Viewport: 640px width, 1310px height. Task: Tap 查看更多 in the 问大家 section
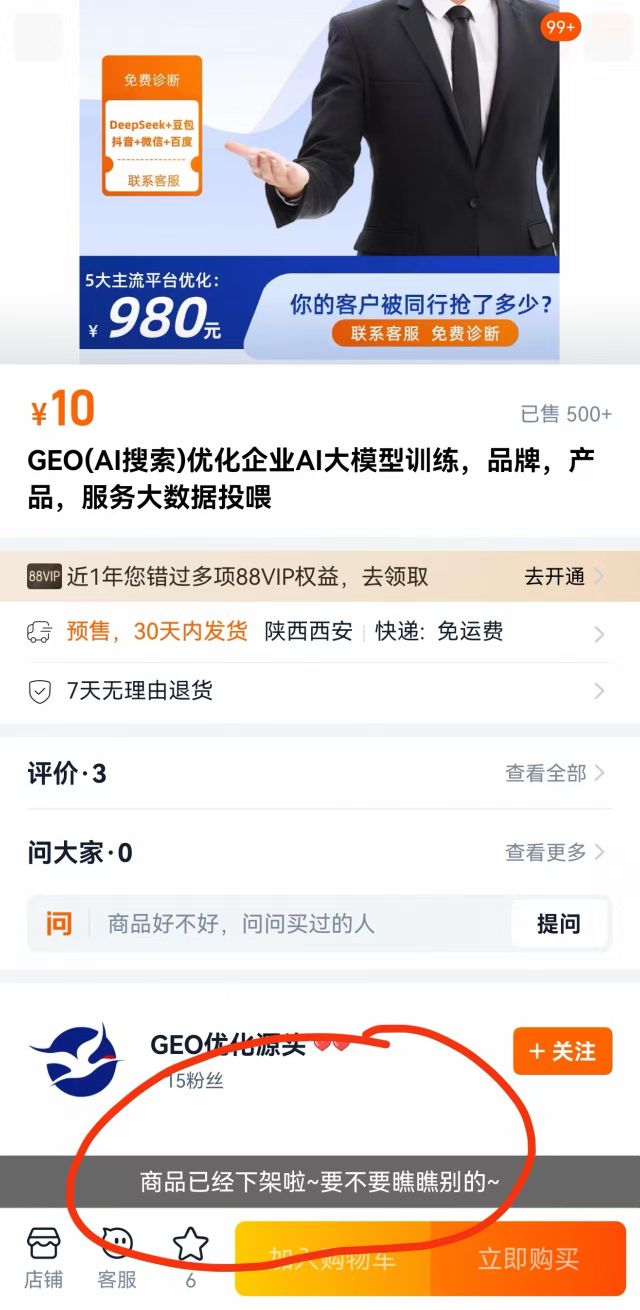click(554, 852)
